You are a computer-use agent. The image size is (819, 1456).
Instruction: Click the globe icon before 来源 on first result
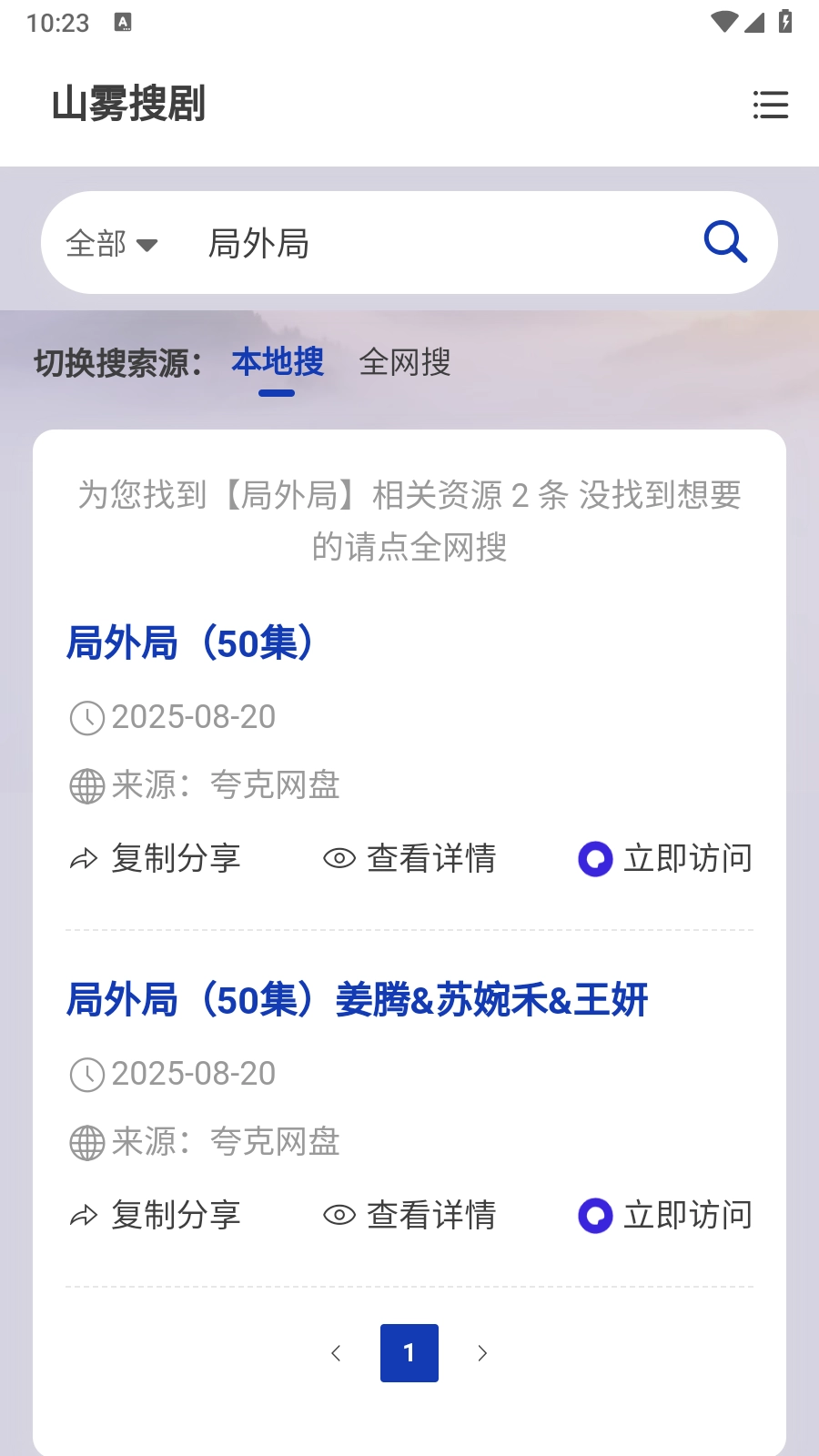[x=86, y=786]
